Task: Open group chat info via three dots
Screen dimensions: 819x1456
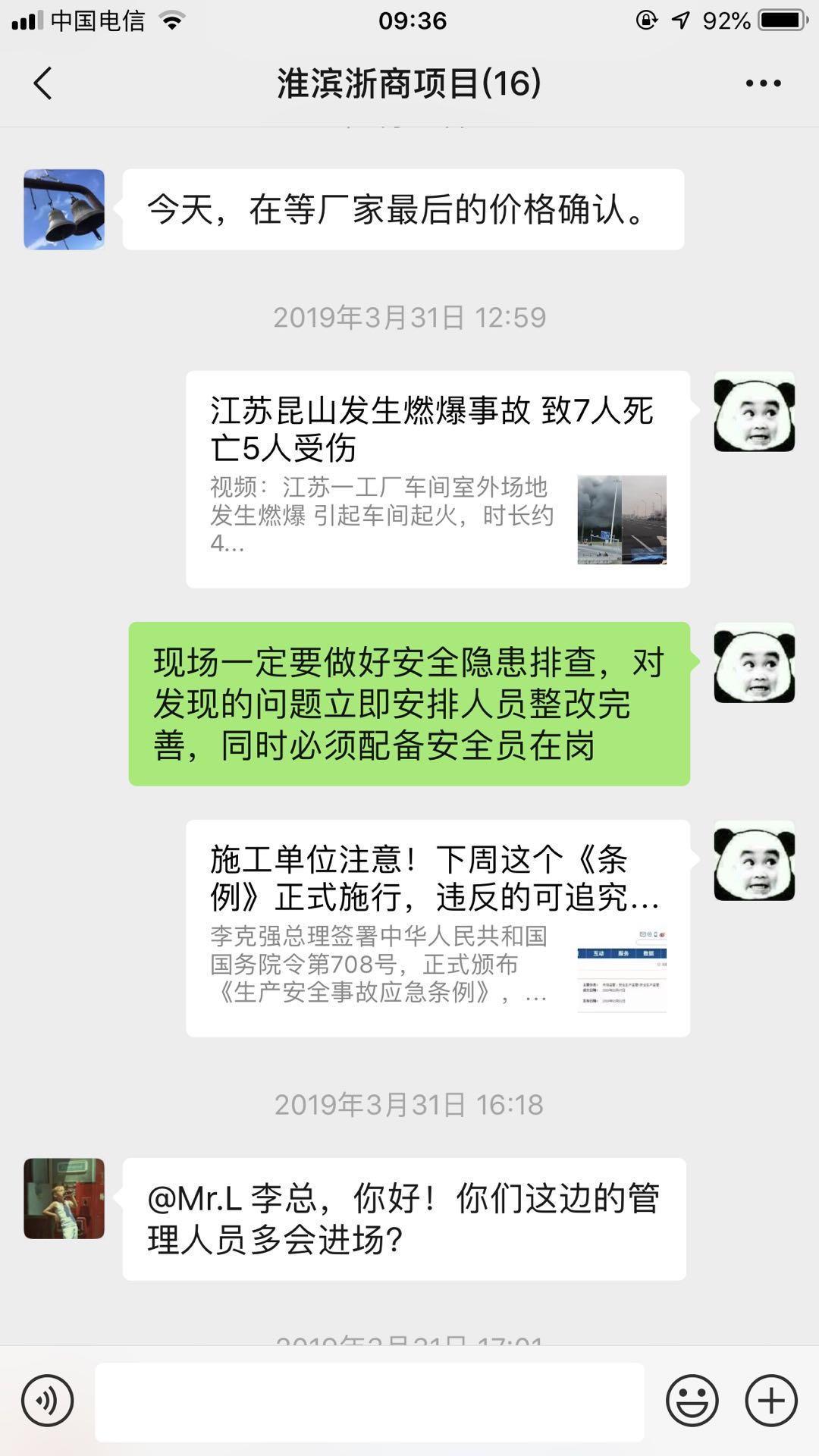Action: coord(763,83)
